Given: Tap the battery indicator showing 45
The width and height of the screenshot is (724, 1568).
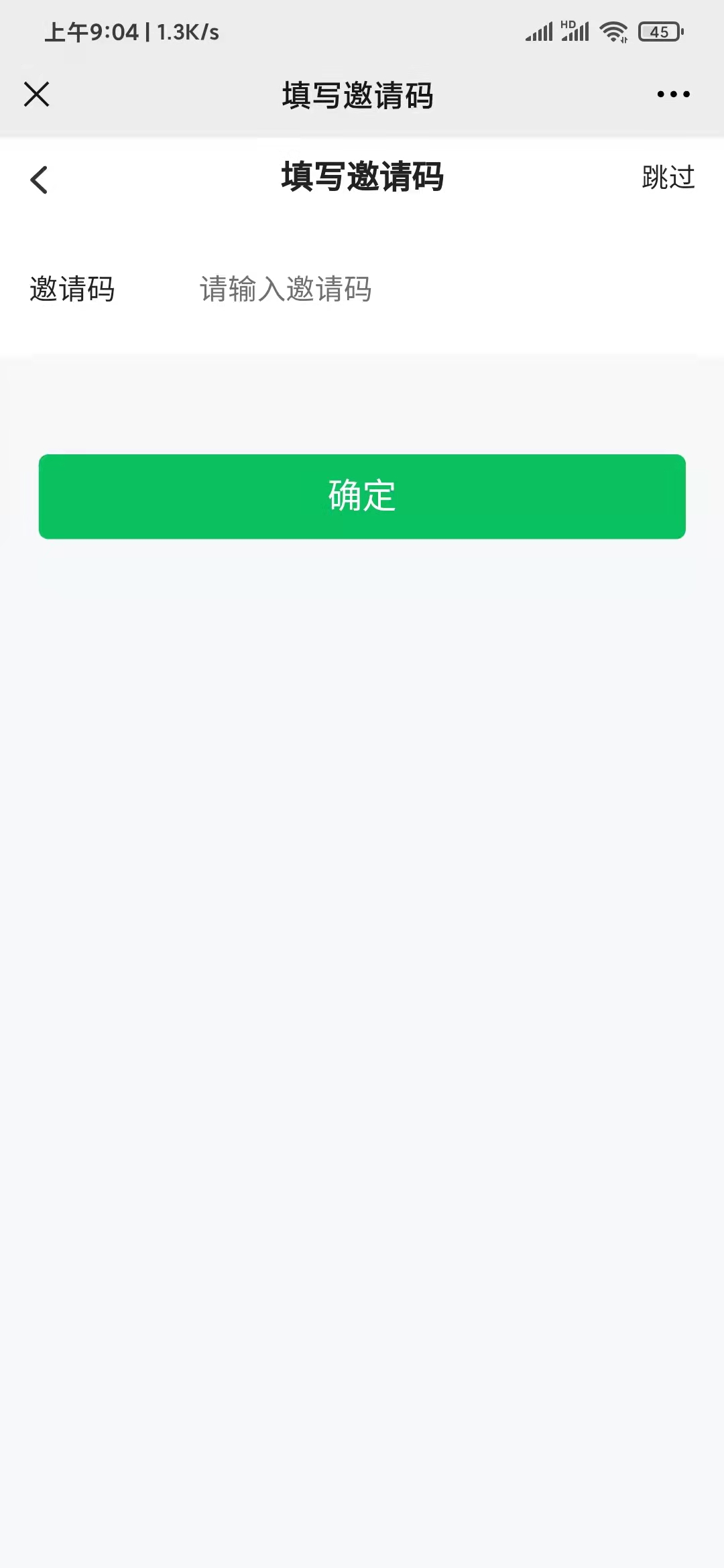Looking at the screenshot, I should 660,31.
